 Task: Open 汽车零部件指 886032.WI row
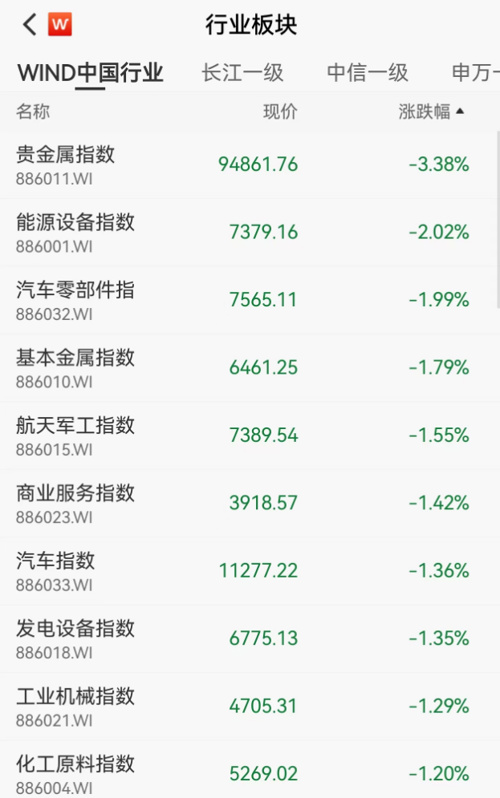click(250, 300)
